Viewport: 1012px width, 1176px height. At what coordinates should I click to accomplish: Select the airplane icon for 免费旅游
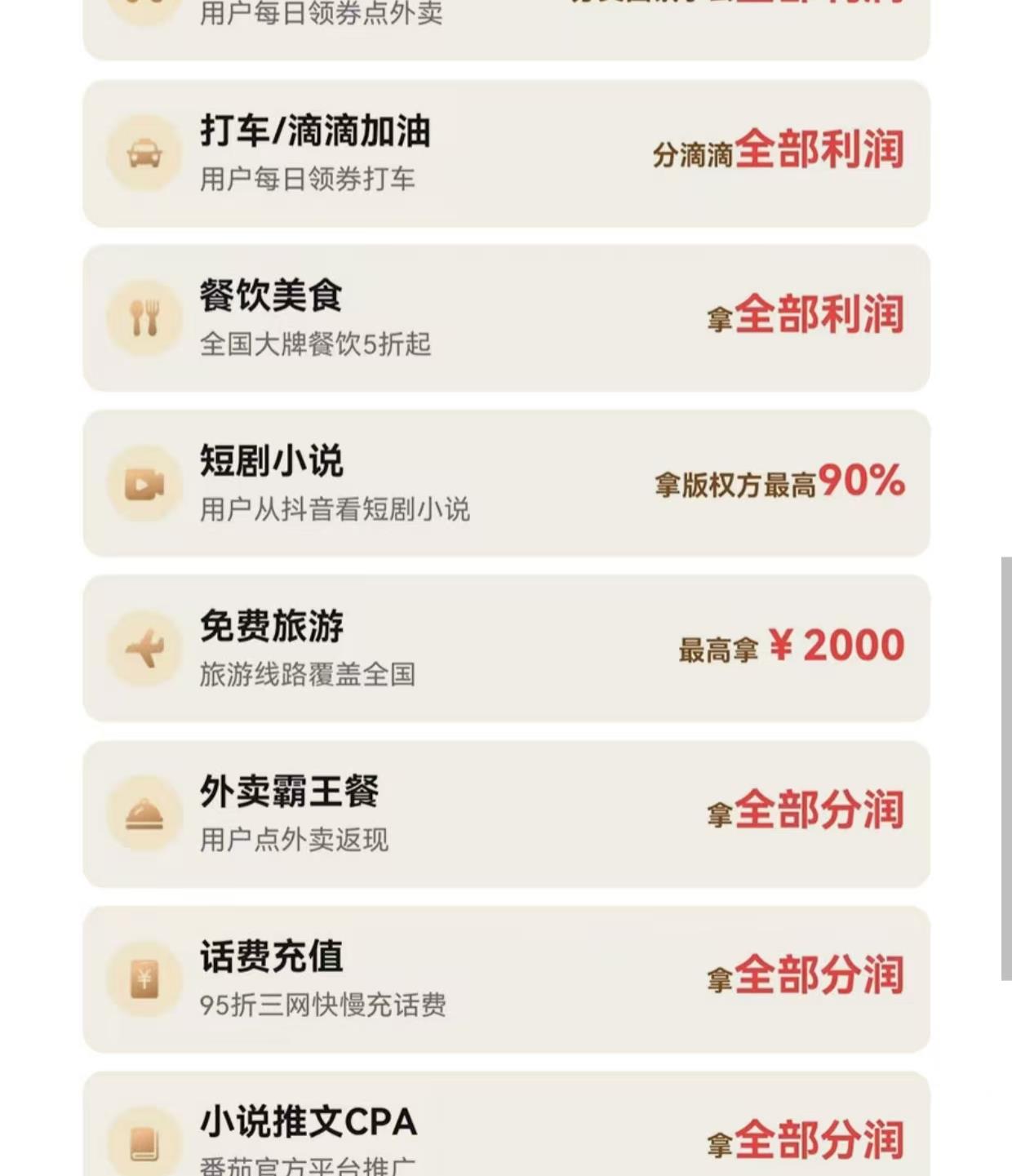click(x=144, y=649)
